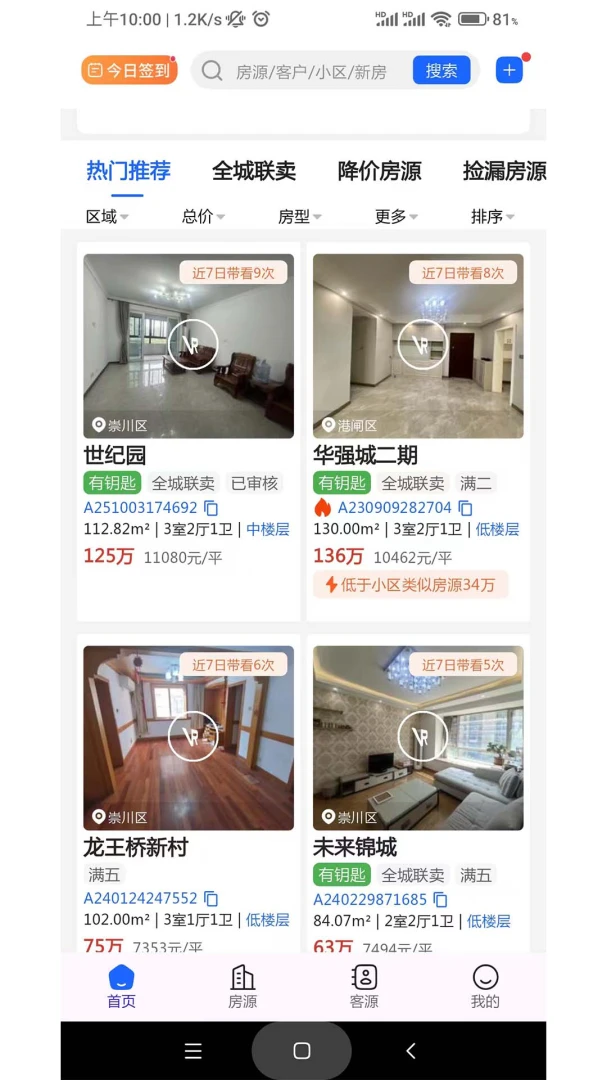
Task: Copy listing number A251003174692
Action: pos(212,508)
